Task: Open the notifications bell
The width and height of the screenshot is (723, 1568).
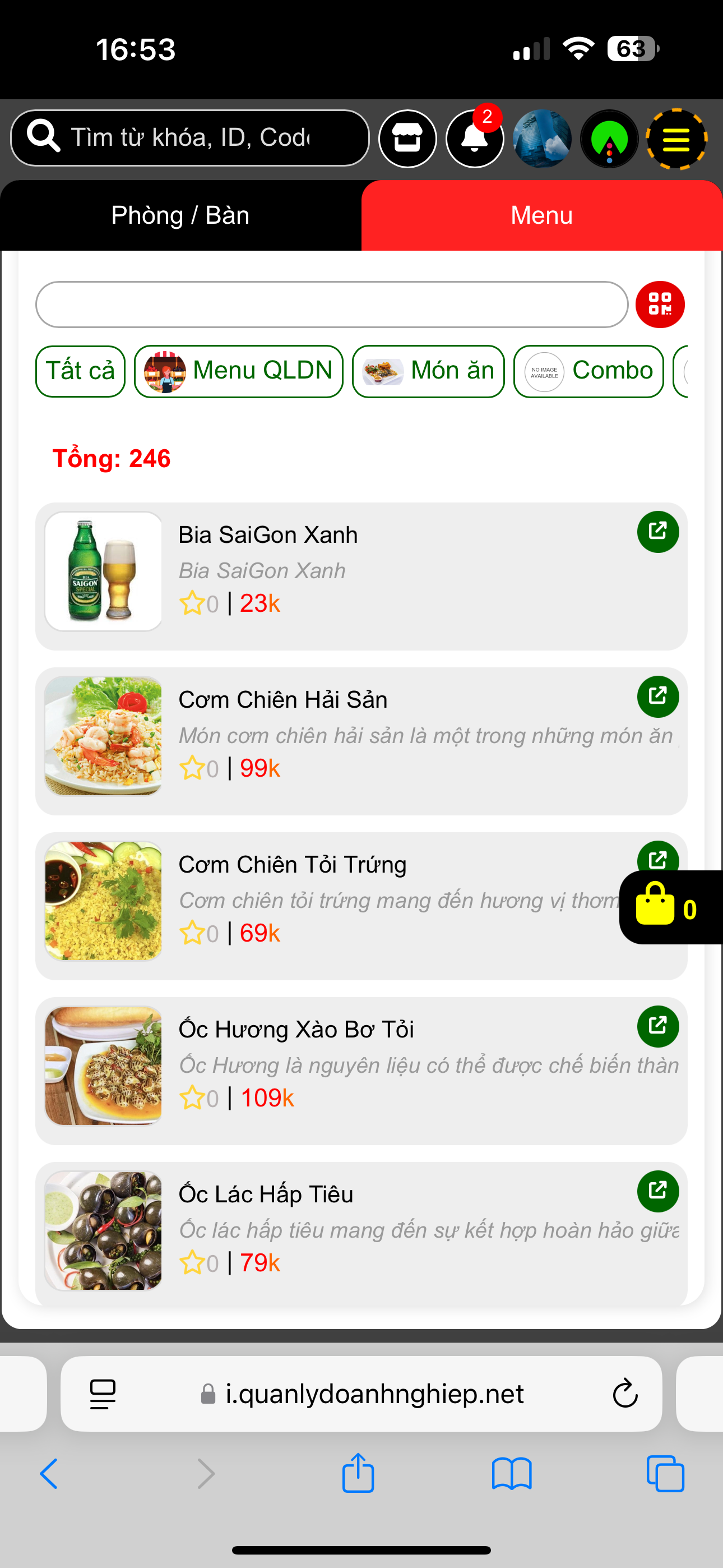Action: pos(475,139)
